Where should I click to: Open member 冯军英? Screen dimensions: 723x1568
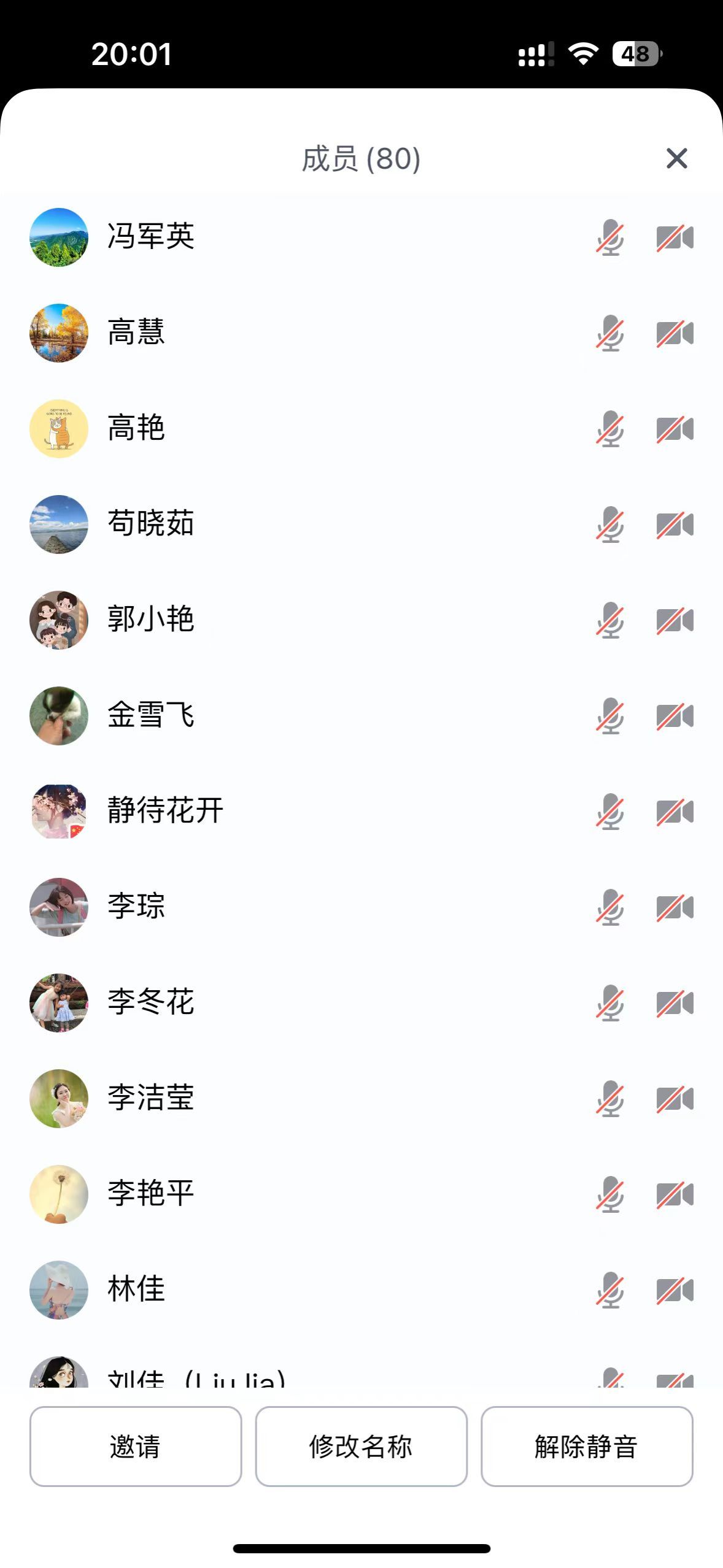point(151,237)
